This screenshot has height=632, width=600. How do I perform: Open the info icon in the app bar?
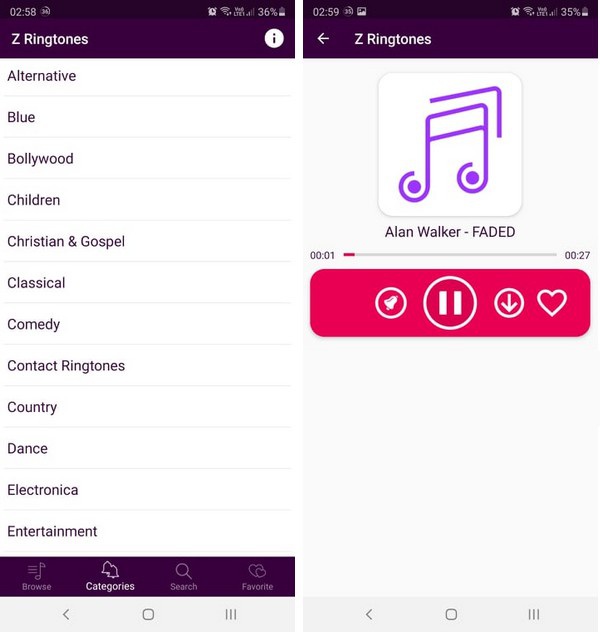(x=274, y=38)
